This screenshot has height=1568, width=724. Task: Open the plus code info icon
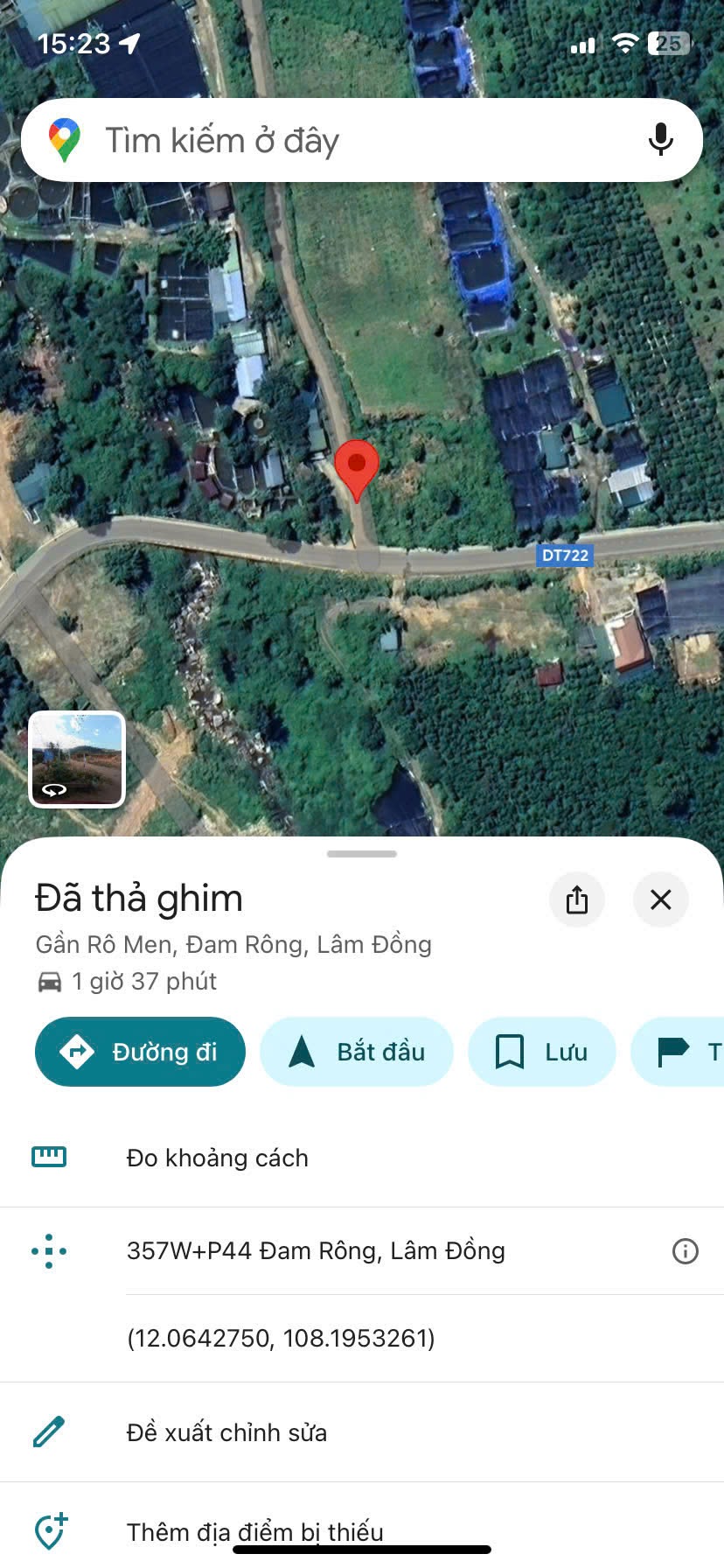(685, 1251)
